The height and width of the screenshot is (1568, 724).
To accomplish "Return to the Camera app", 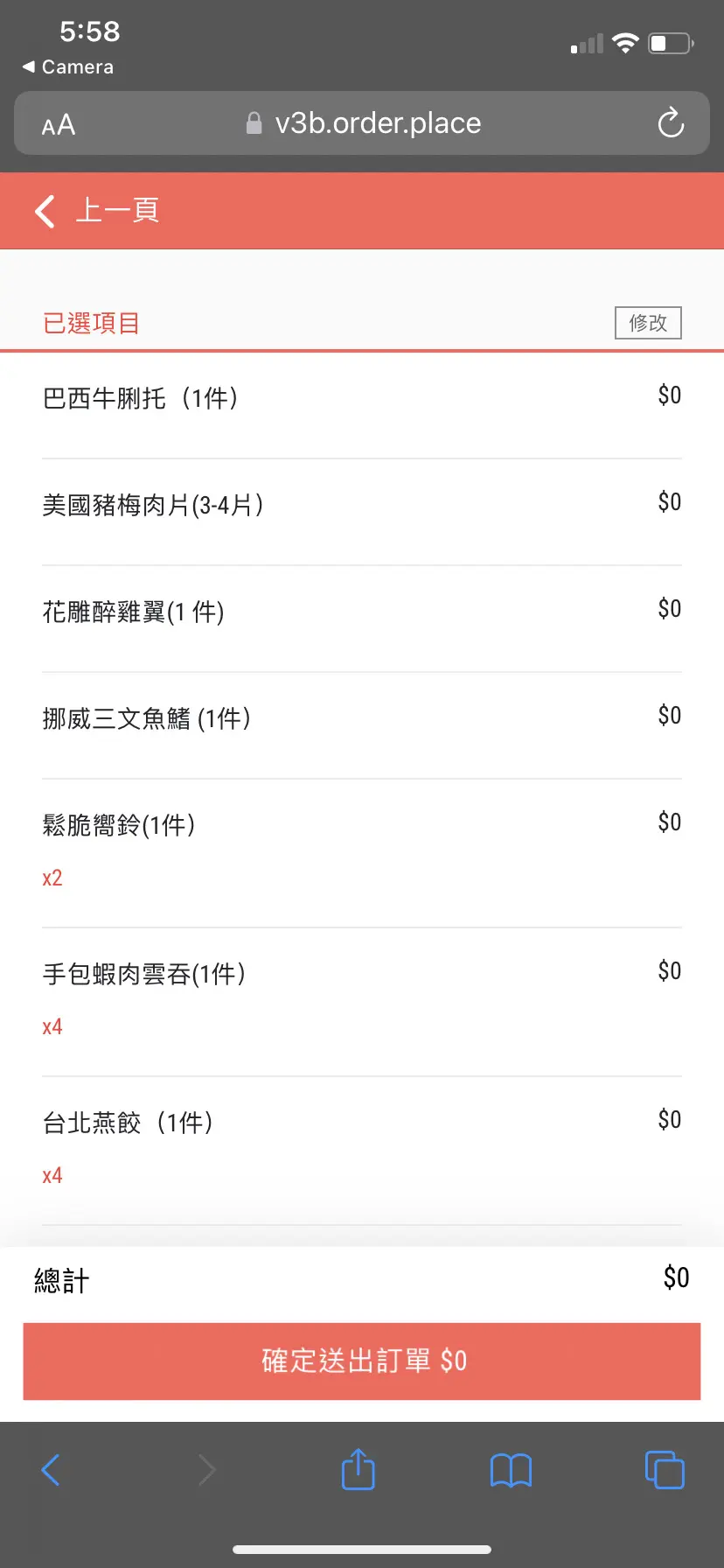I will coord(68,67).
